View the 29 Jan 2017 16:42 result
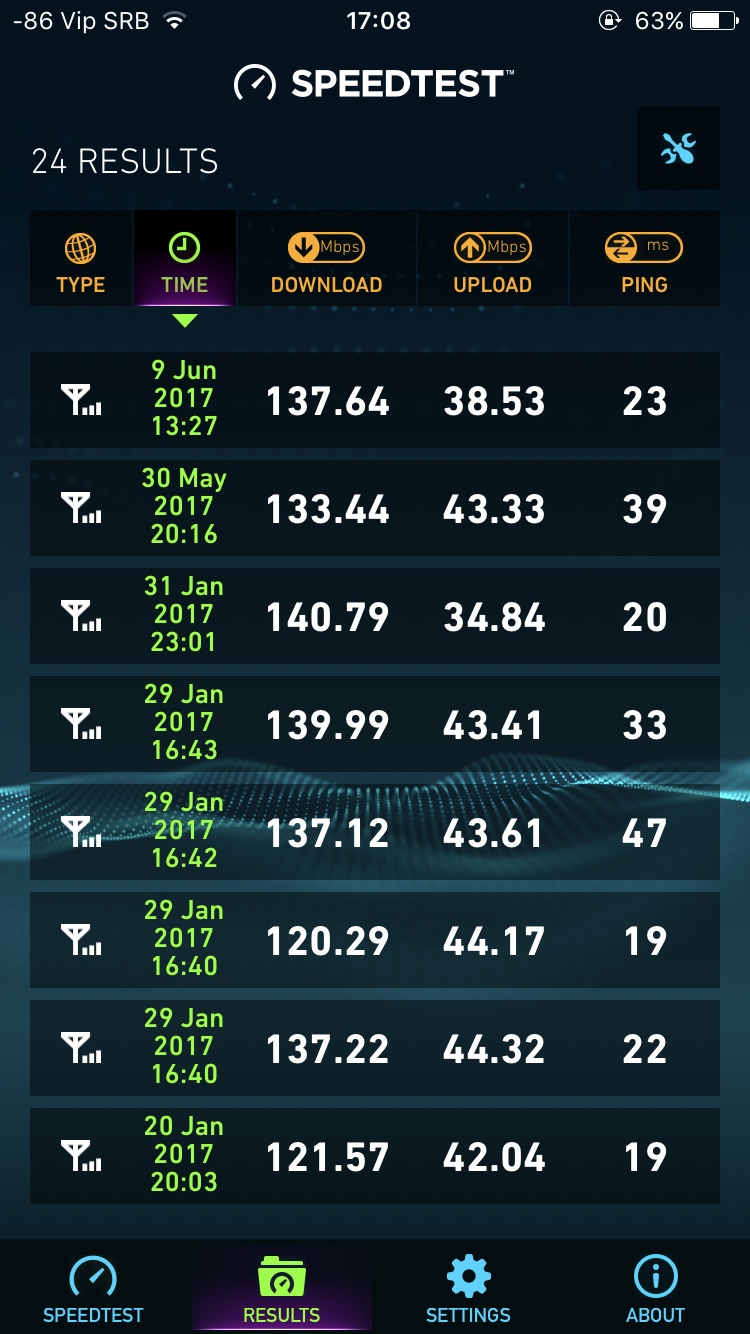This screenshot has width=750, height=1334. tap(375, 832)
